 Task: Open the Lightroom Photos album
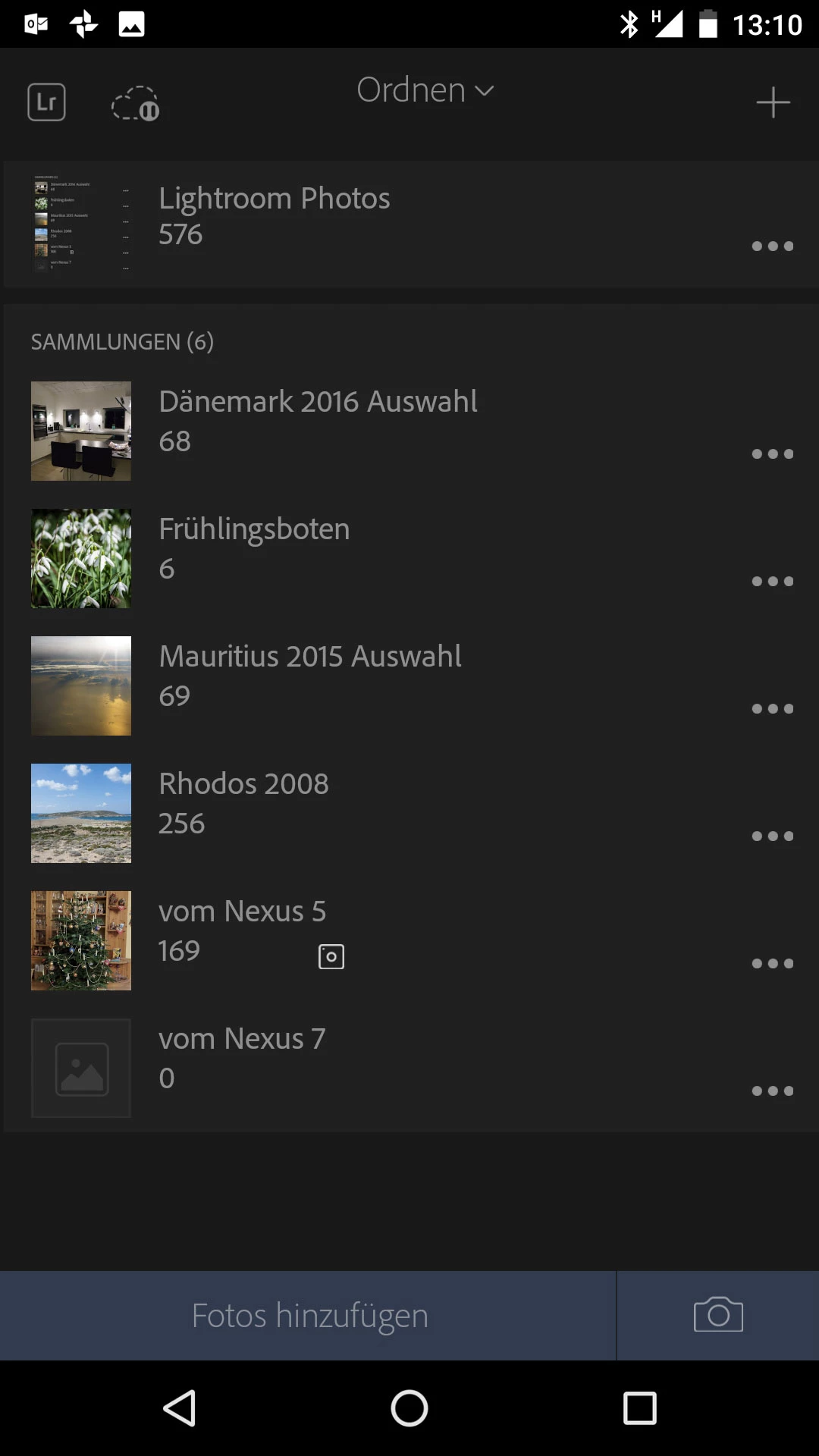point(275,216)
